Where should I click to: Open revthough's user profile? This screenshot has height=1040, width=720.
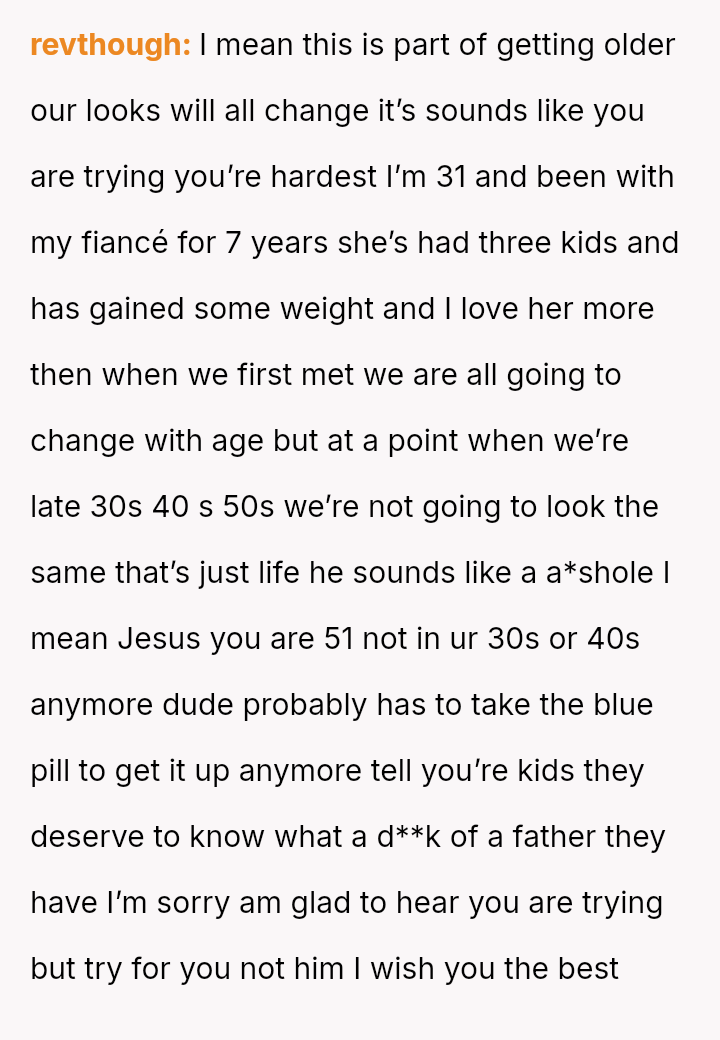(110, 45)
